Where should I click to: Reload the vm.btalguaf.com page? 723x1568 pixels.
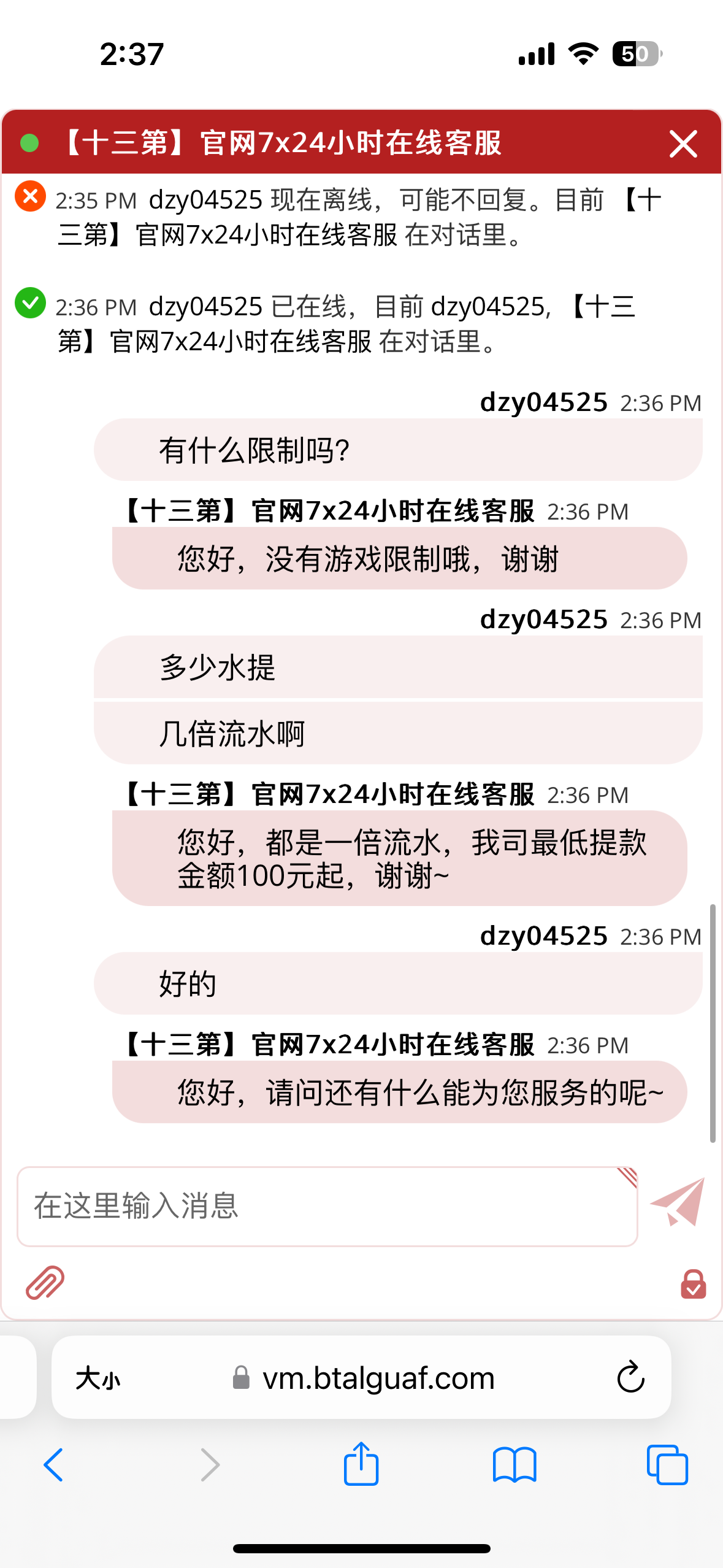[x=630, y=1378]
